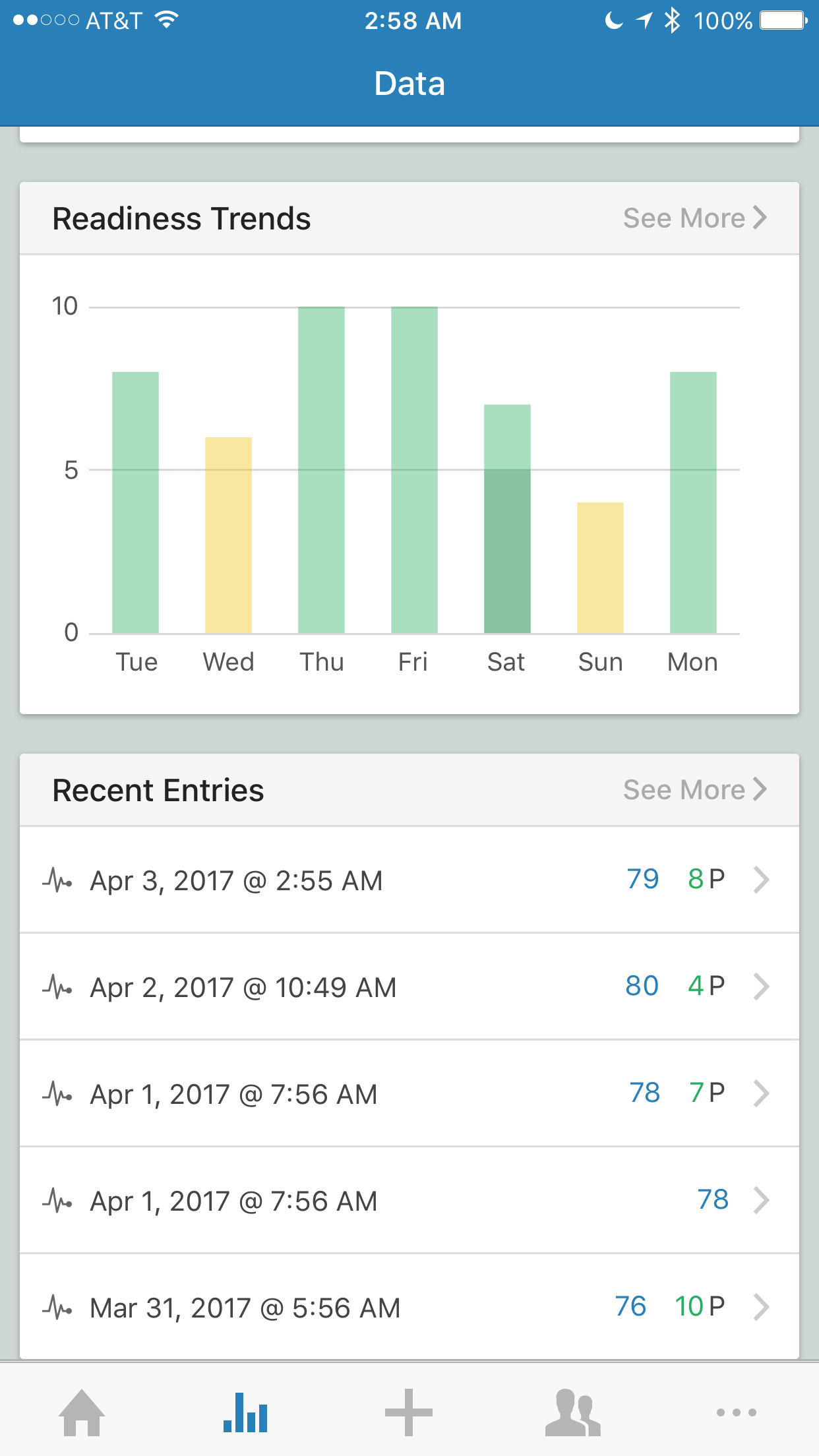Go to the home tab

[82, 1412]
